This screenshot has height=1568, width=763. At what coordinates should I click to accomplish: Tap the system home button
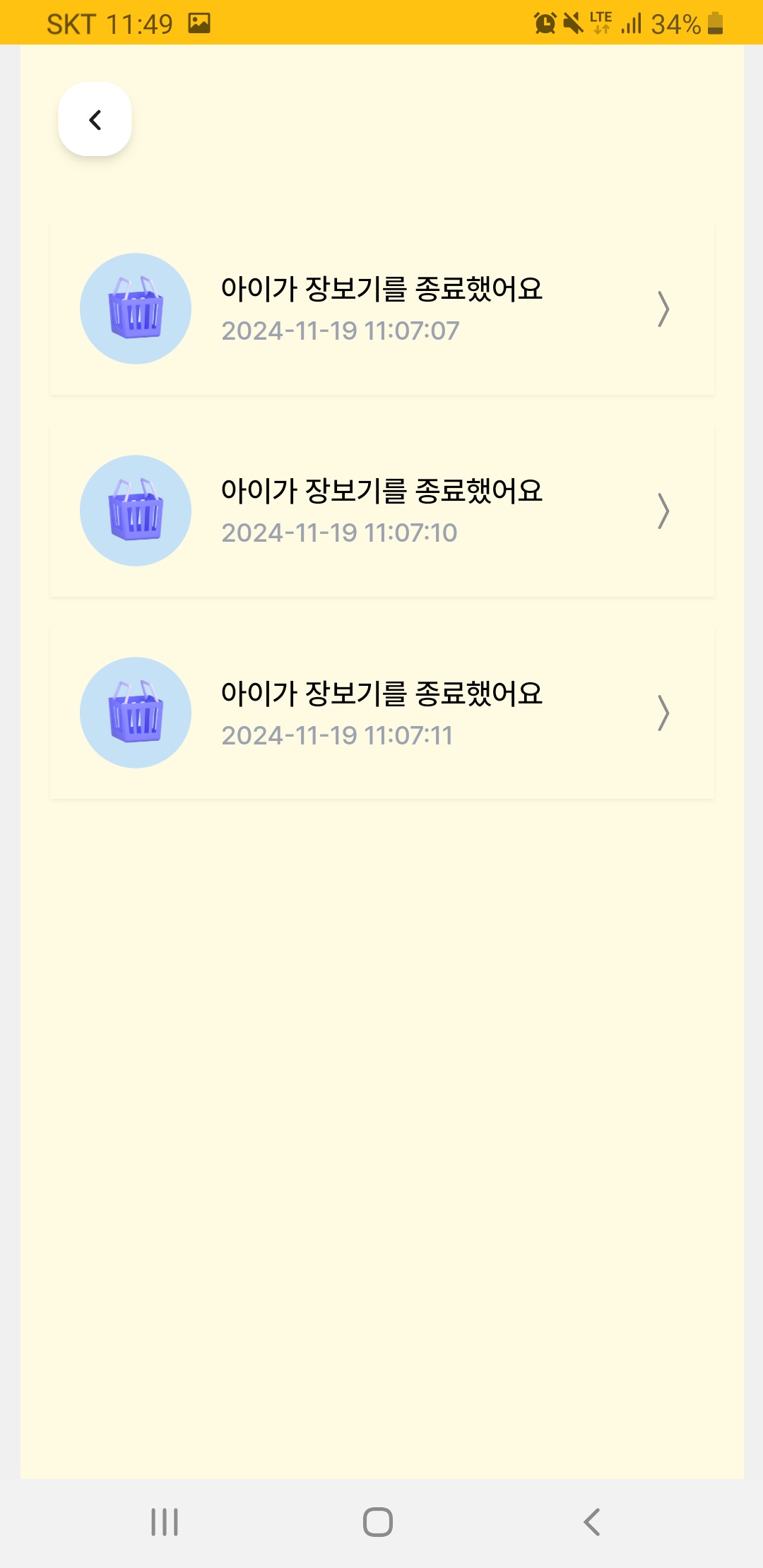[378, 1522]
